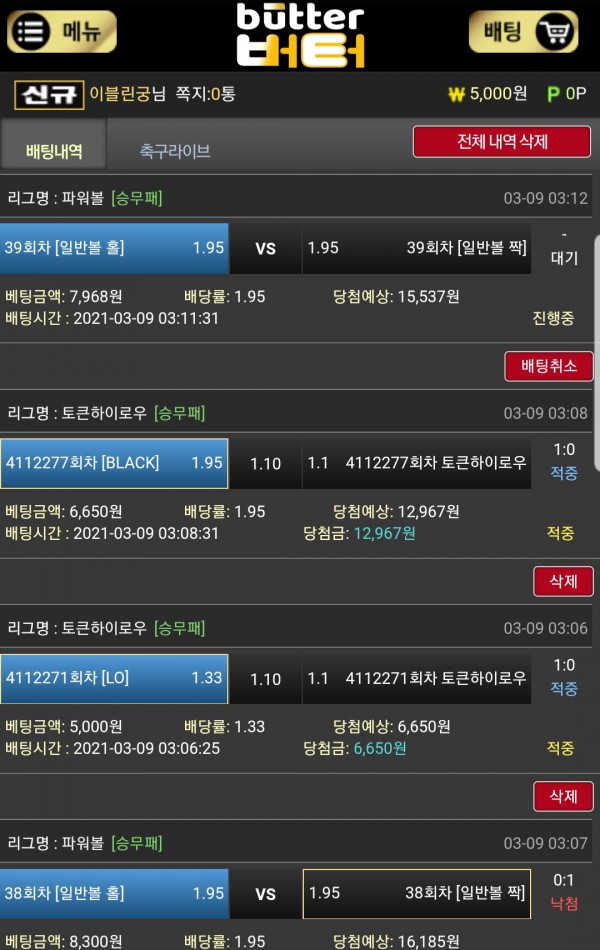Open the 메뉴 menu button
The width and height of the screenshot is (600, 950).
62,31
